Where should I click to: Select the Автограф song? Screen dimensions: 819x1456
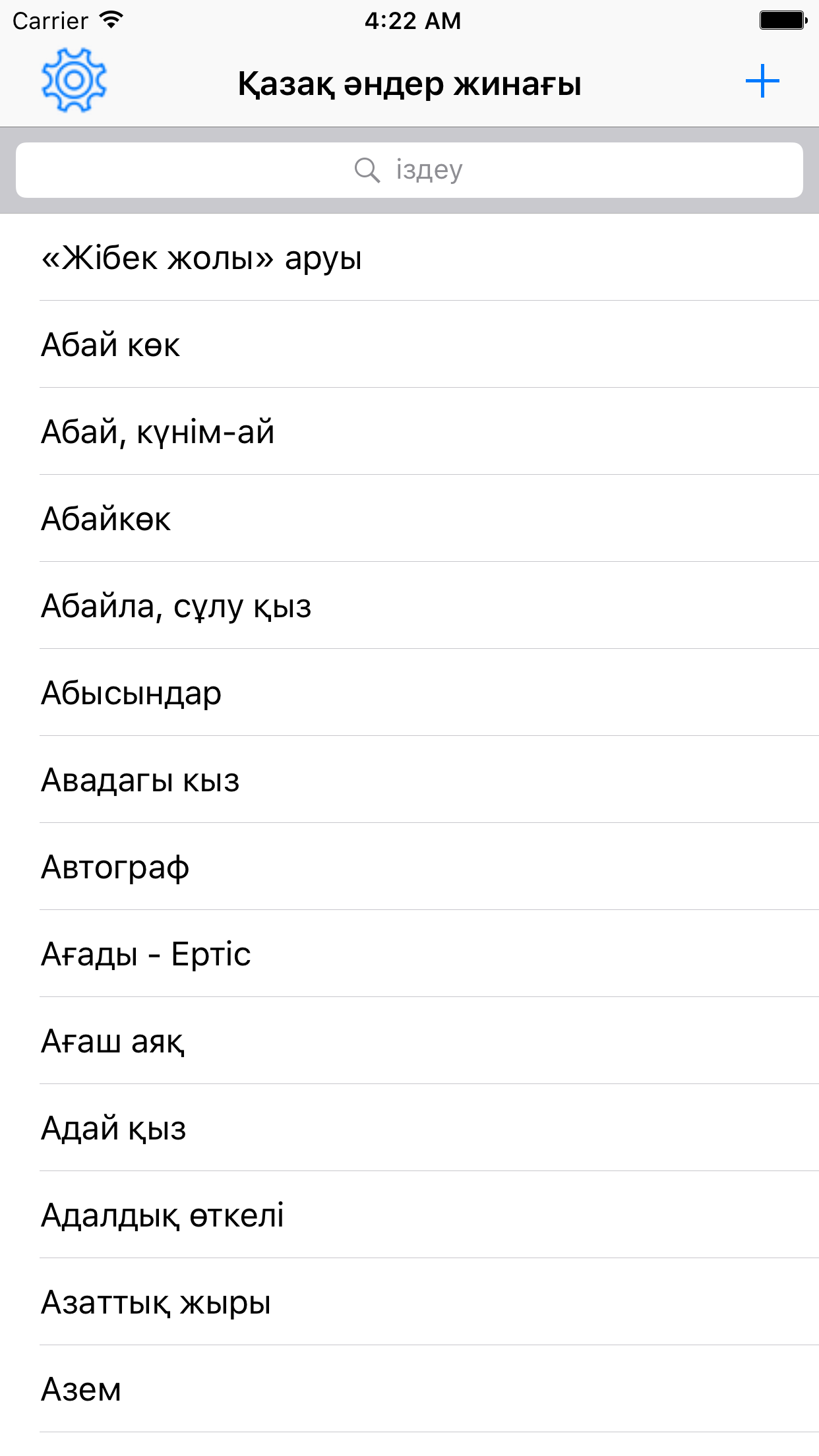point(115,867)
